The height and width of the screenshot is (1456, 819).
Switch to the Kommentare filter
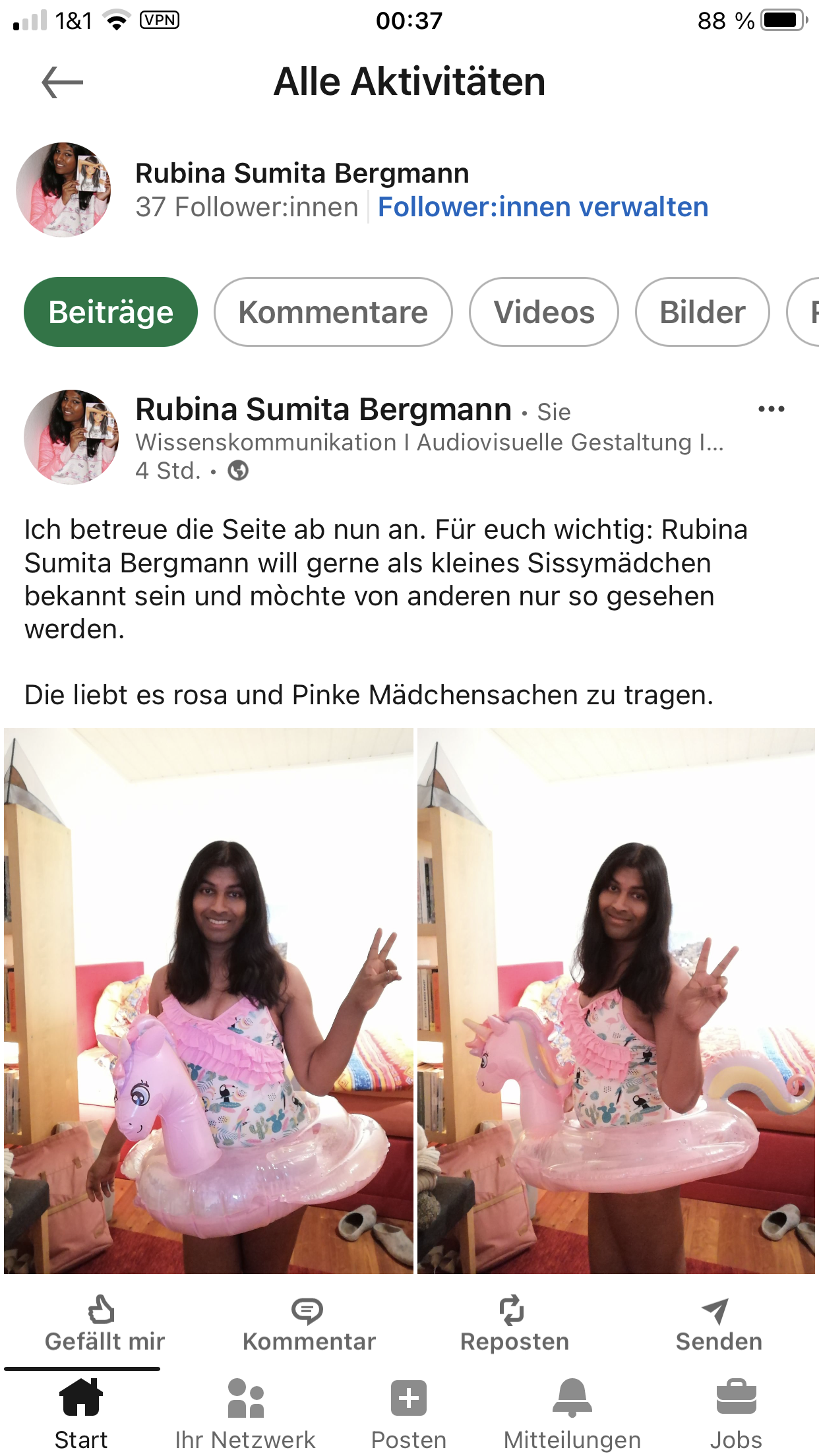pos(333,312)
